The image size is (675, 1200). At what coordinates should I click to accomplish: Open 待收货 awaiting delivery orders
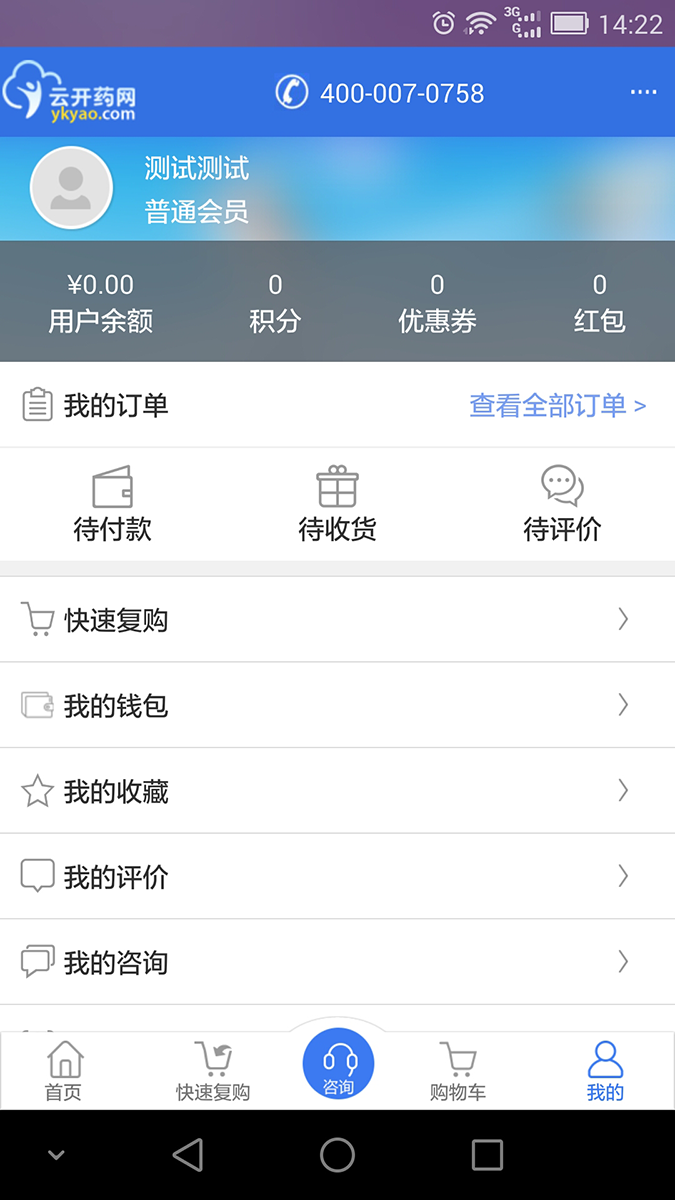(x=337, y=505)
